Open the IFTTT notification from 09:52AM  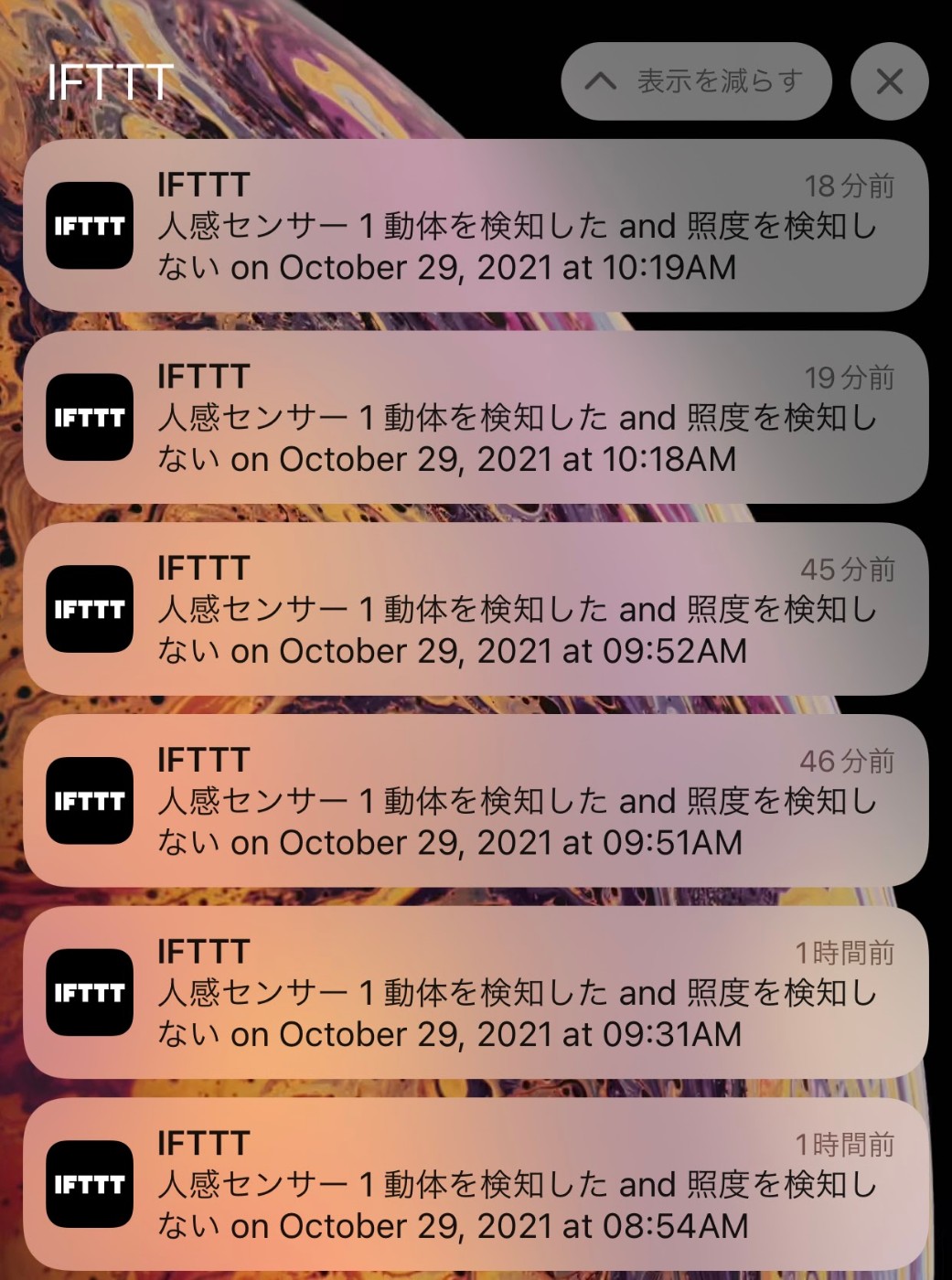tap(476, 609)
